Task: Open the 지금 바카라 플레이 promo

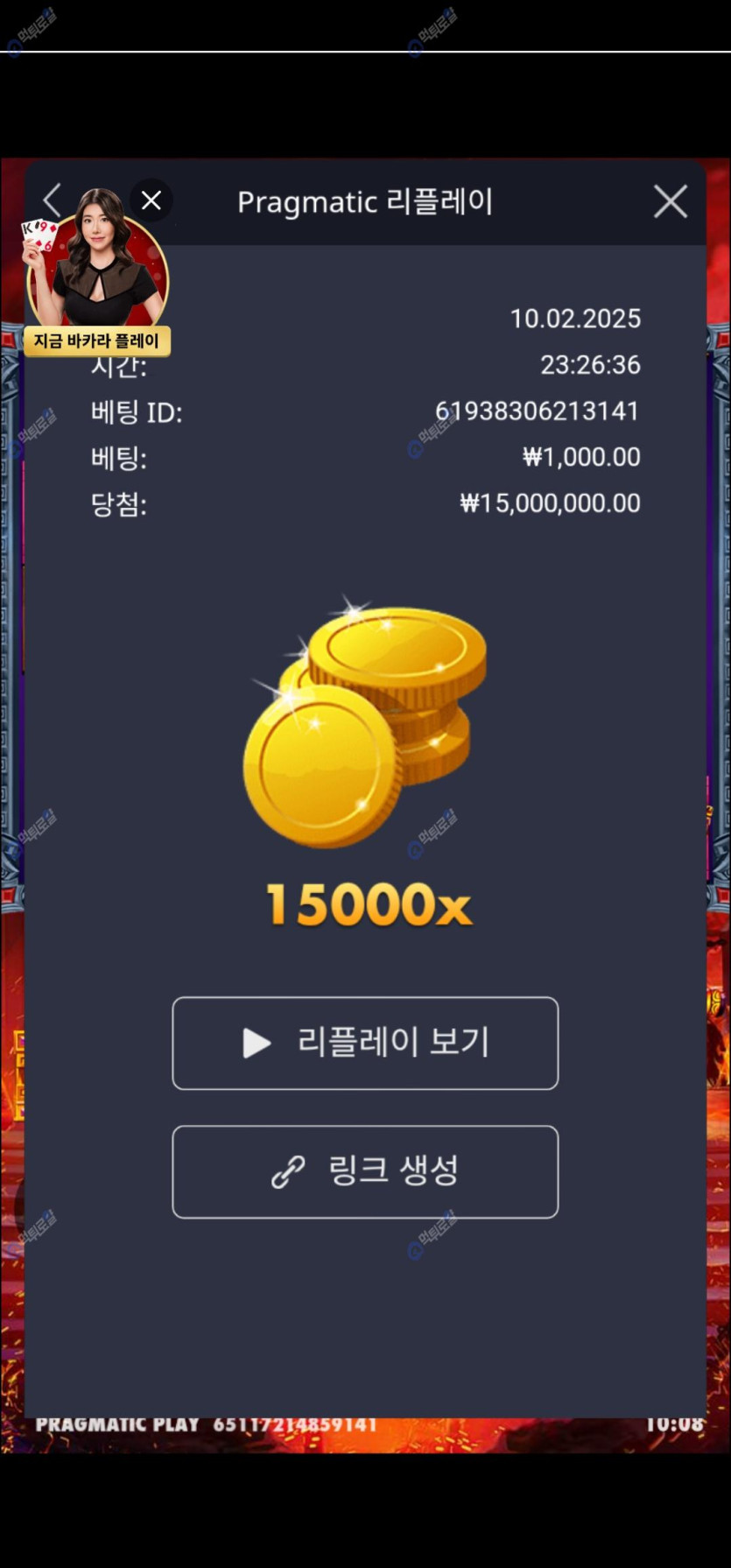Action: [x=96, y=280]
